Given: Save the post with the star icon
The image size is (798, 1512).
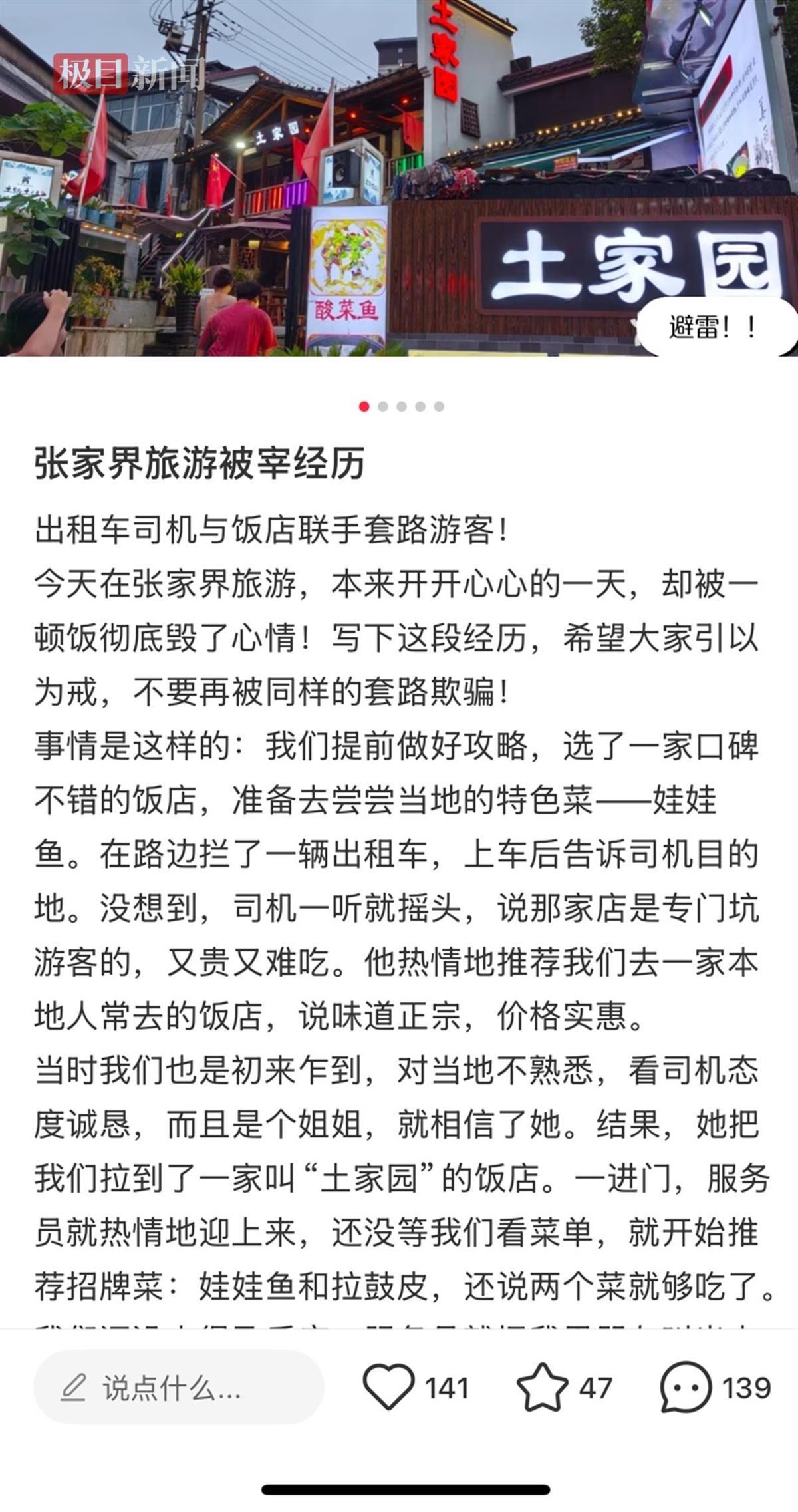Looking at the screenshot, I should (x=543, y=1387).
